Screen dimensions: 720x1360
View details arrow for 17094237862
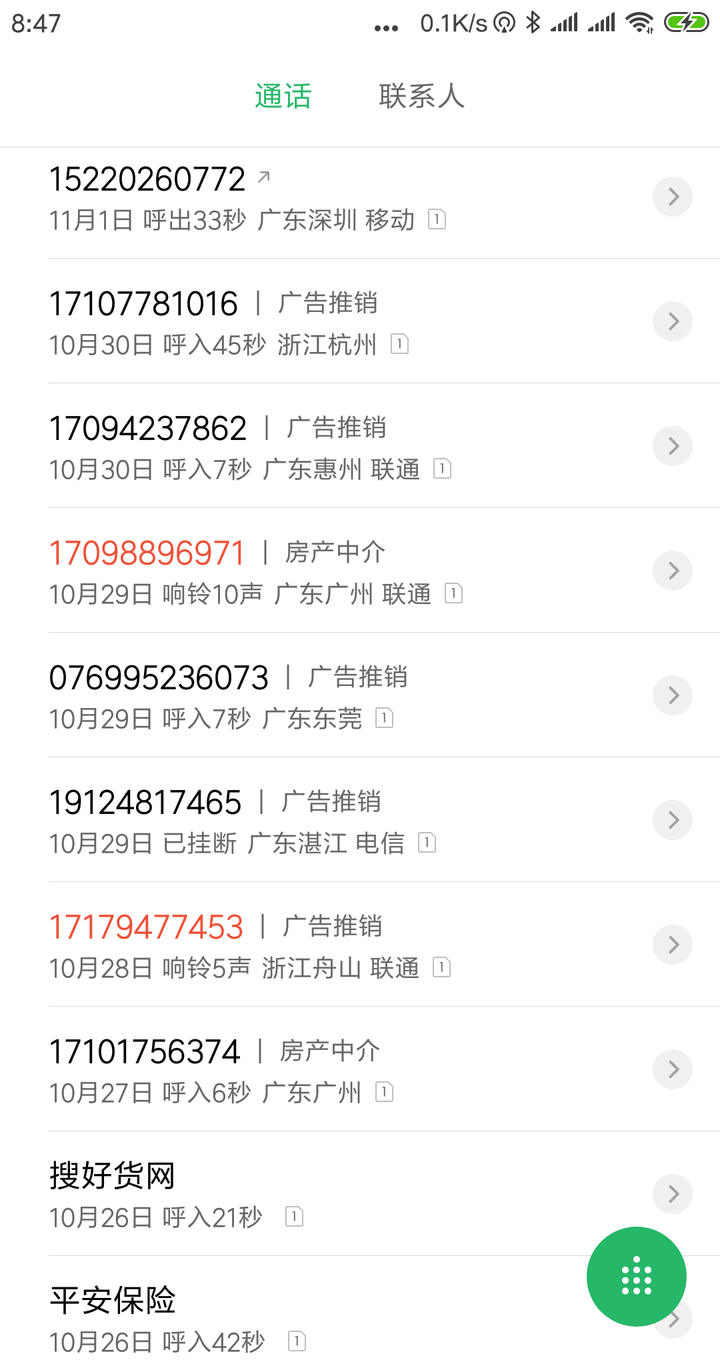673,446
